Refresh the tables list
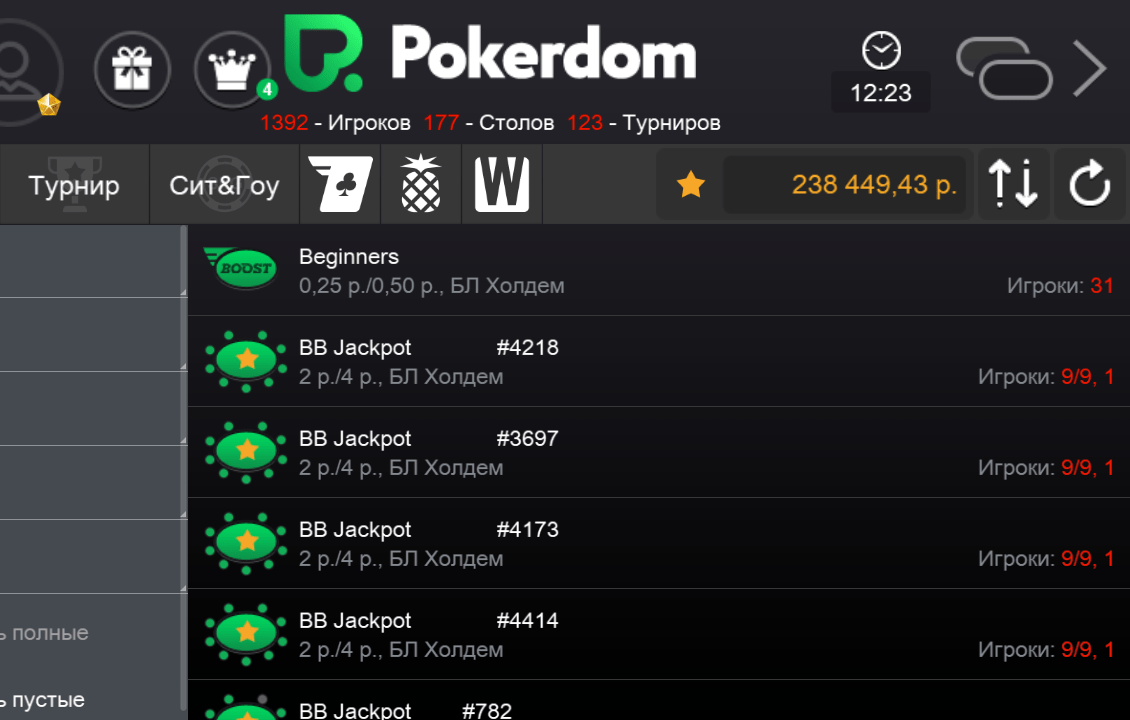The image size is (1130, 720). click(x=1090, y=185)
